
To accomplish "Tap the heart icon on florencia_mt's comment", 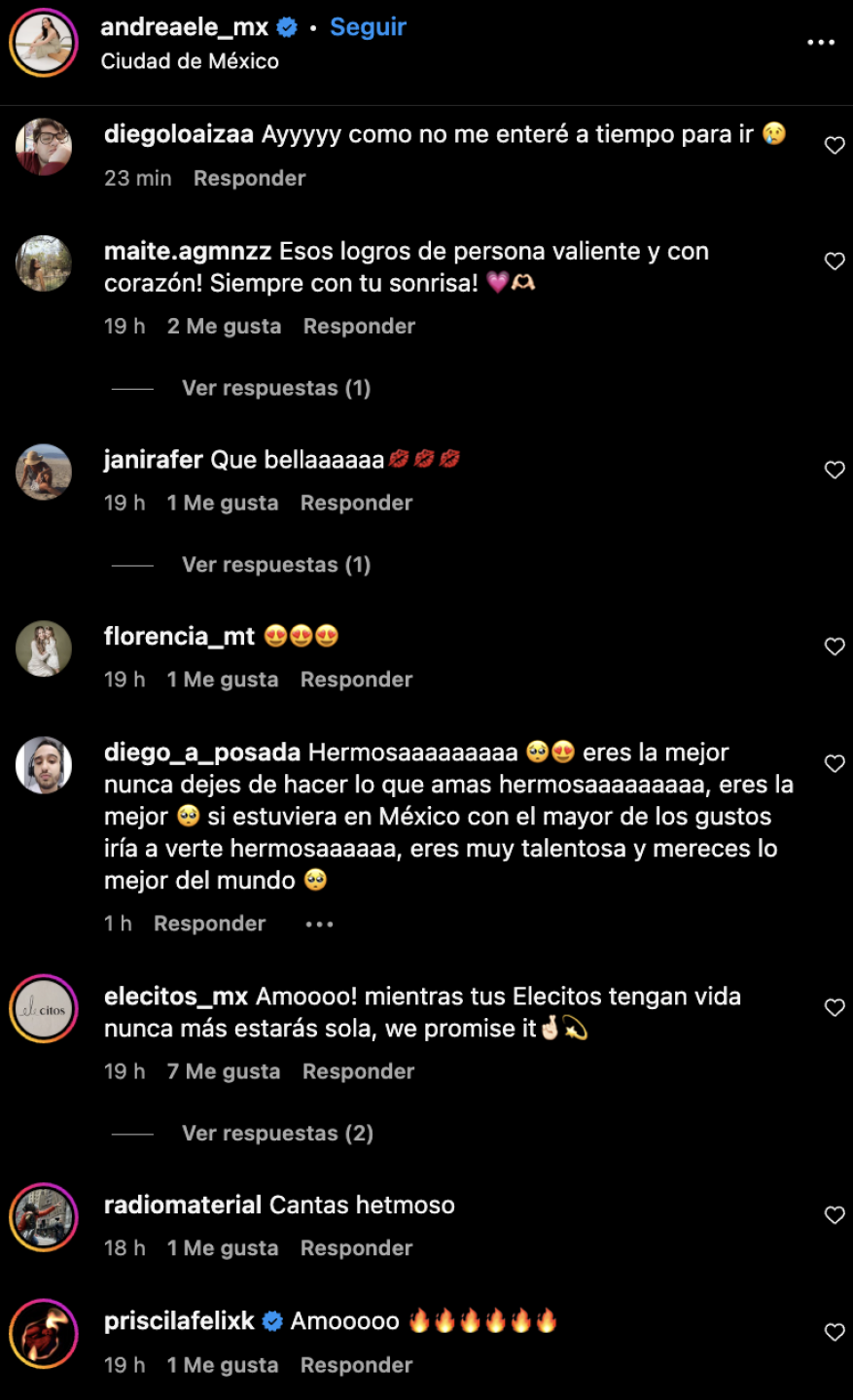I will click(835, 647).
